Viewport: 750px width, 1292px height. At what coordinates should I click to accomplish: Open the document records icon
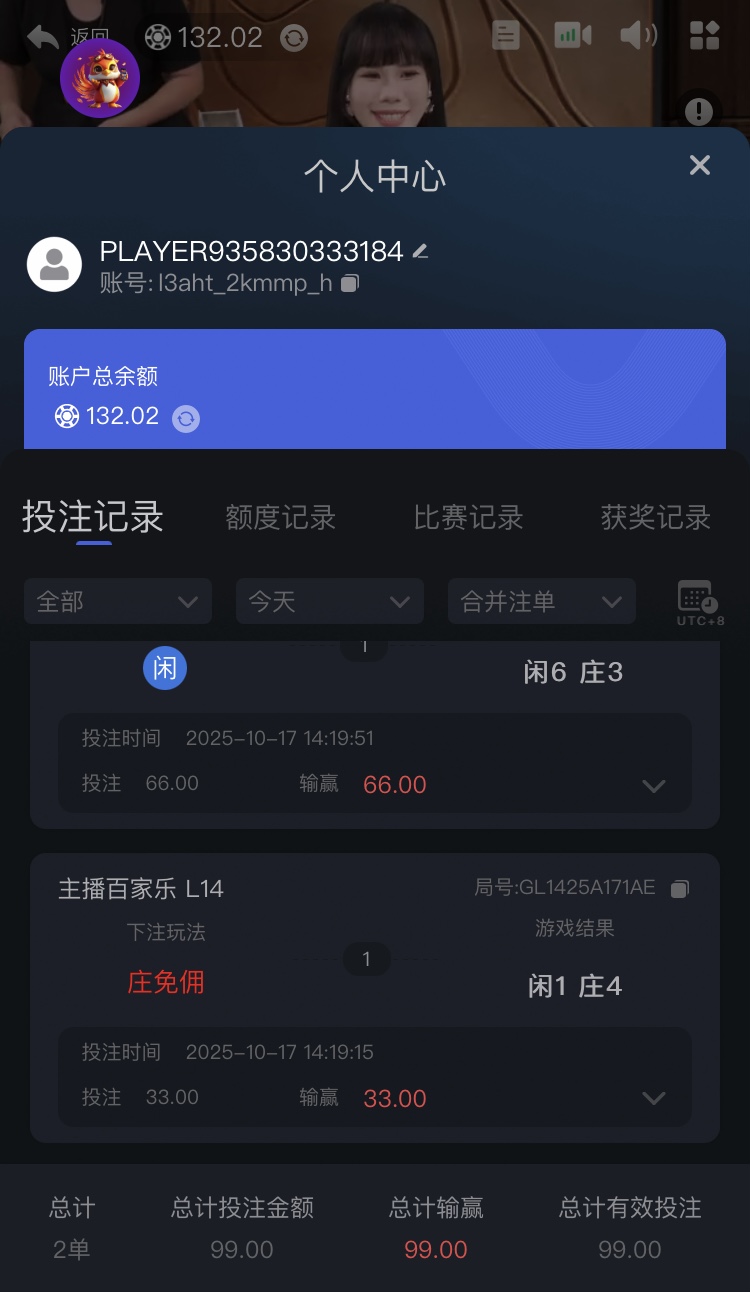point(507,36)
